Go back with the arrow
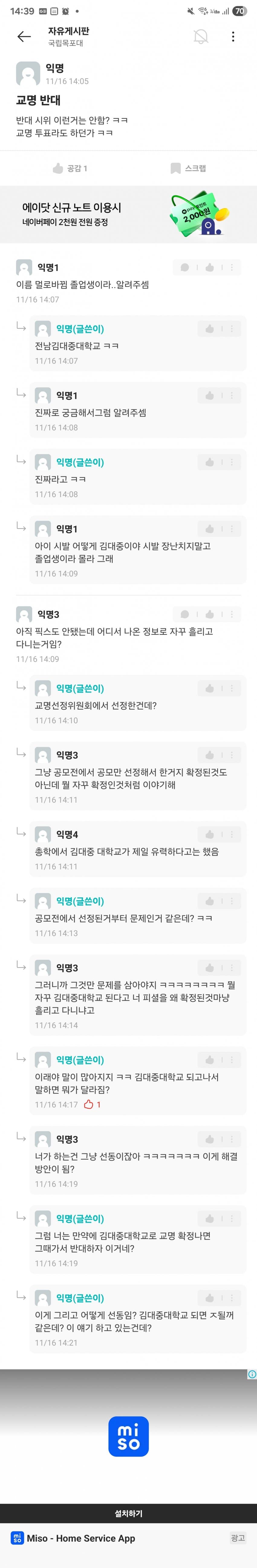Viewport: 257px width, 1568px height. 24,37
